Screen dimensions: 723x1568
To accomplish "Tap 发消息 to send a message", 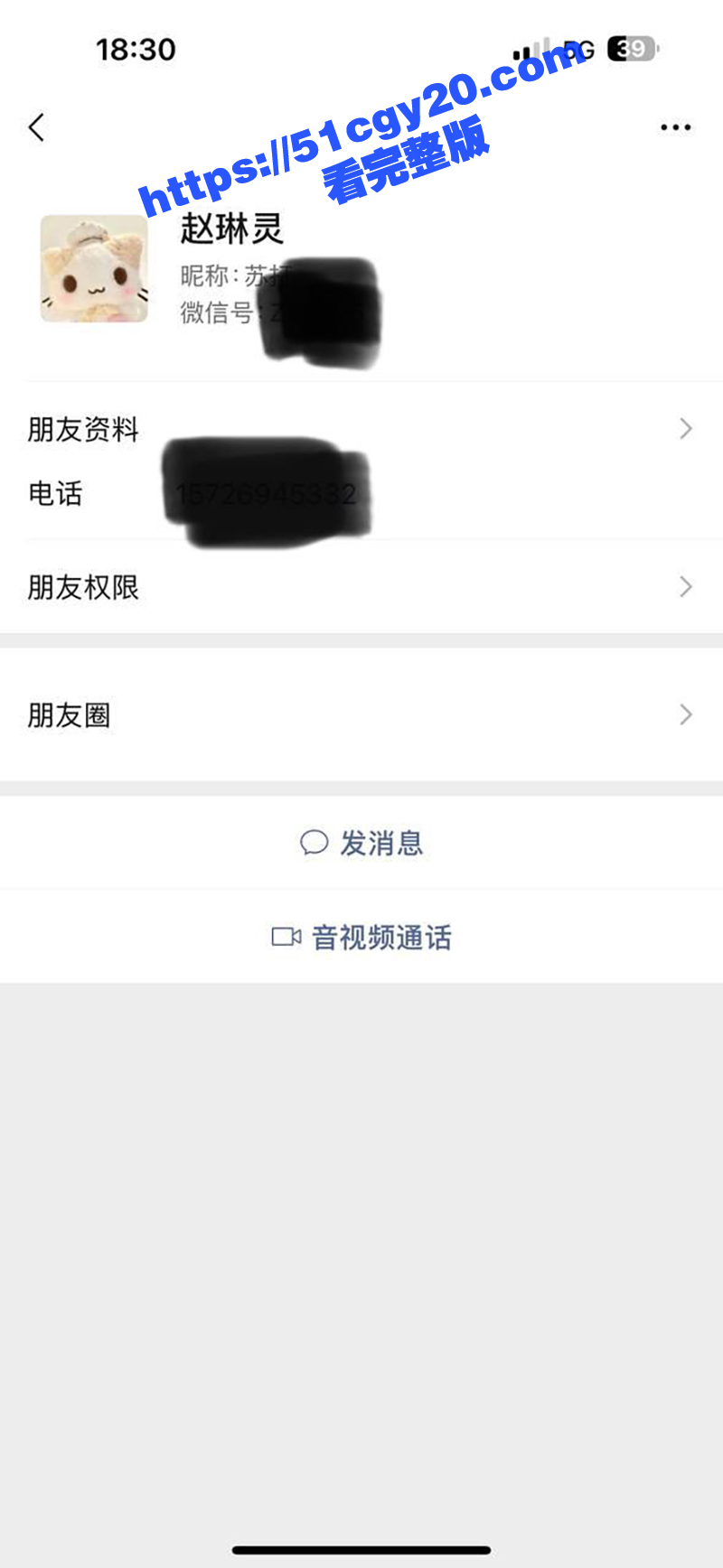I will 361,843.
